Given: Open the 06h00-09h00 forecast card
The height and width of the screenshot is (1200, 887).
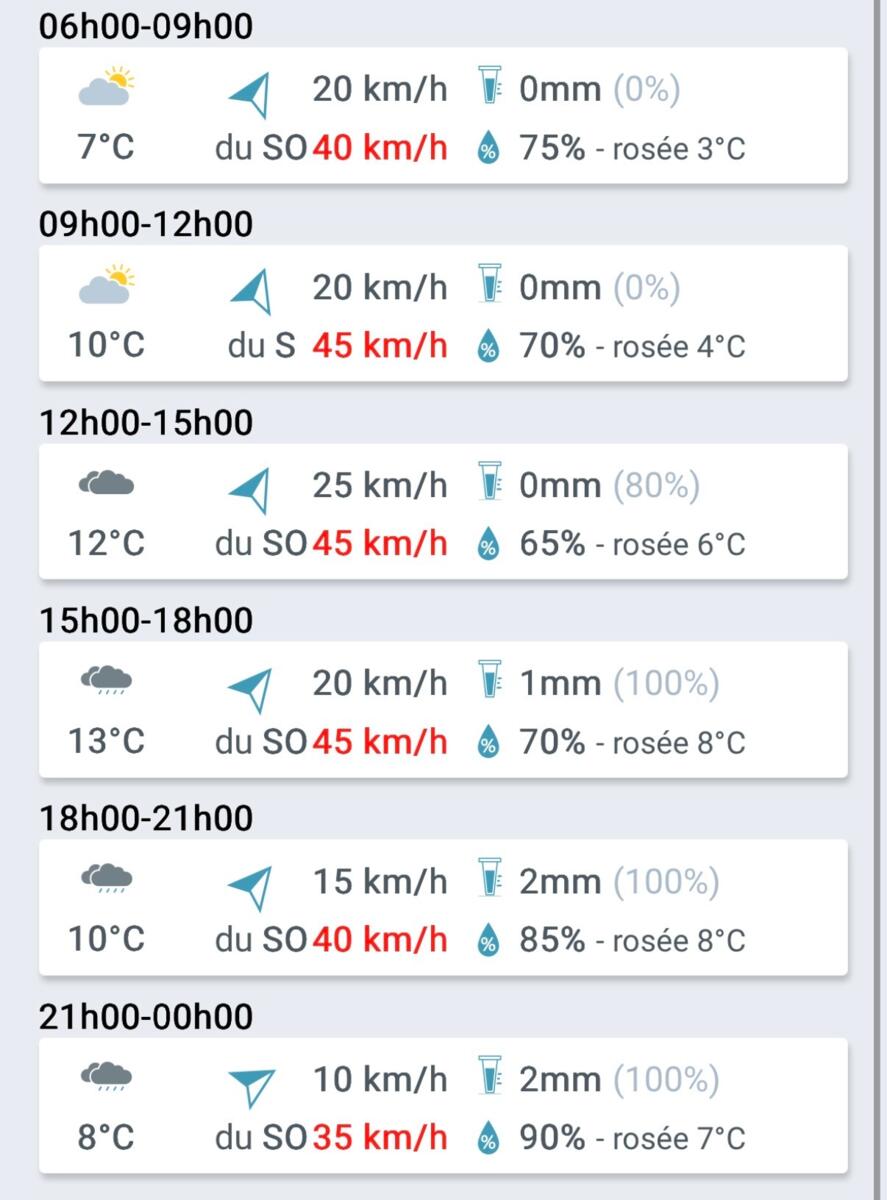Looking at the screenshot, I should click(443, 116).
